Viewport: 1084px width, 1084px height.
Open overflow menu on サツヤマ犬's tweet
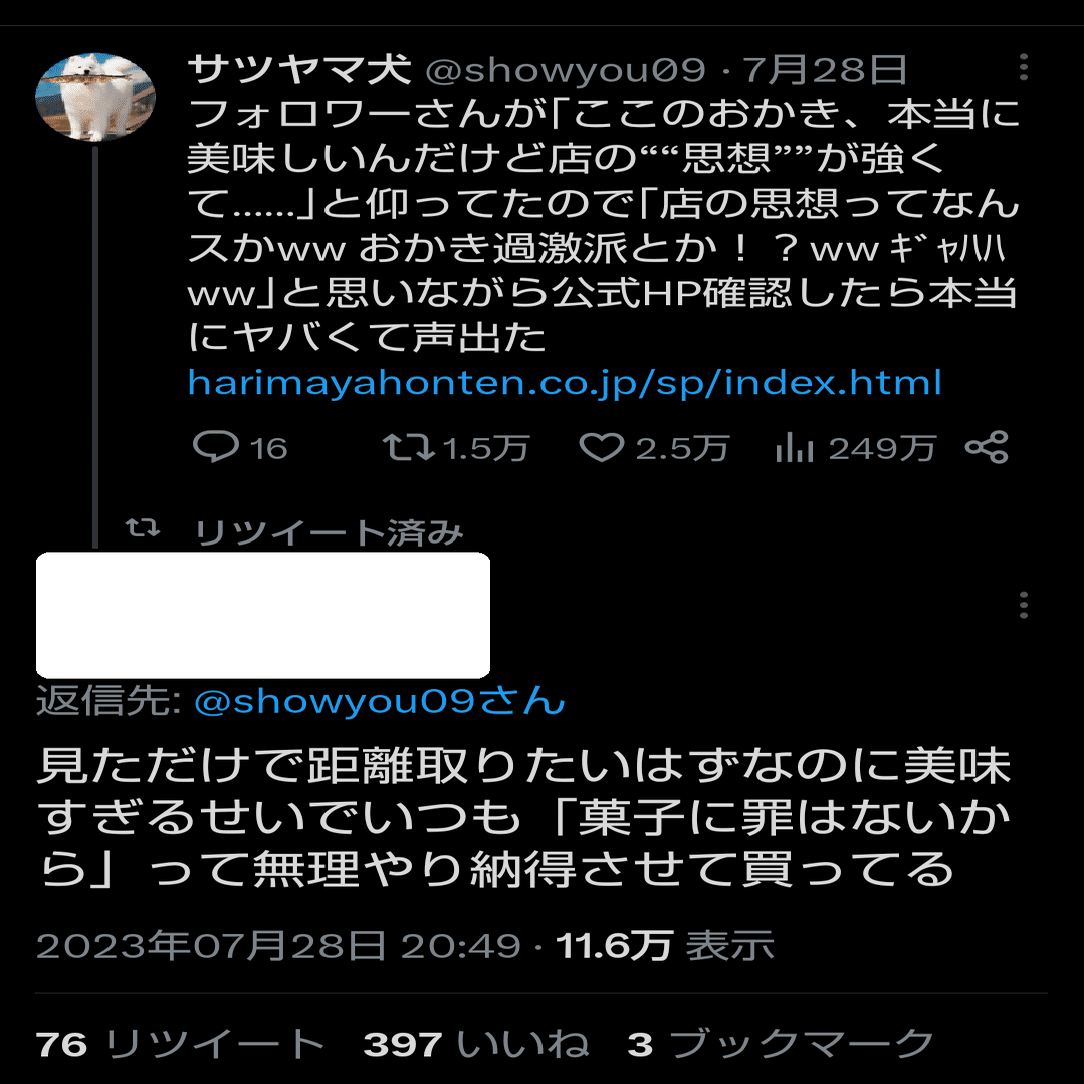(x=1023, y=67)
